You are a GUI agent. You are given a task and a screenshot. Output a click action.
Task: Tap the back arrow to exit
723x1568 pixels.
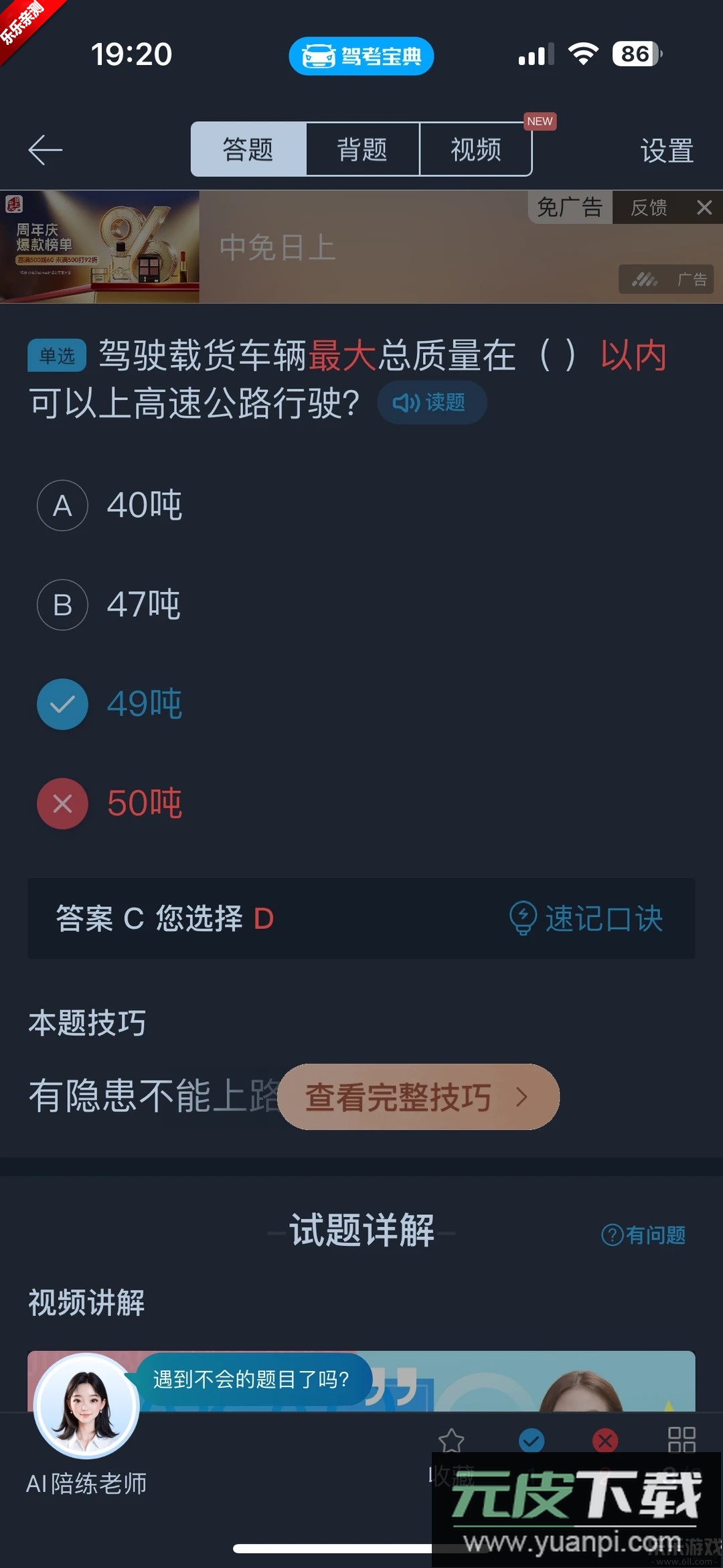44,149
